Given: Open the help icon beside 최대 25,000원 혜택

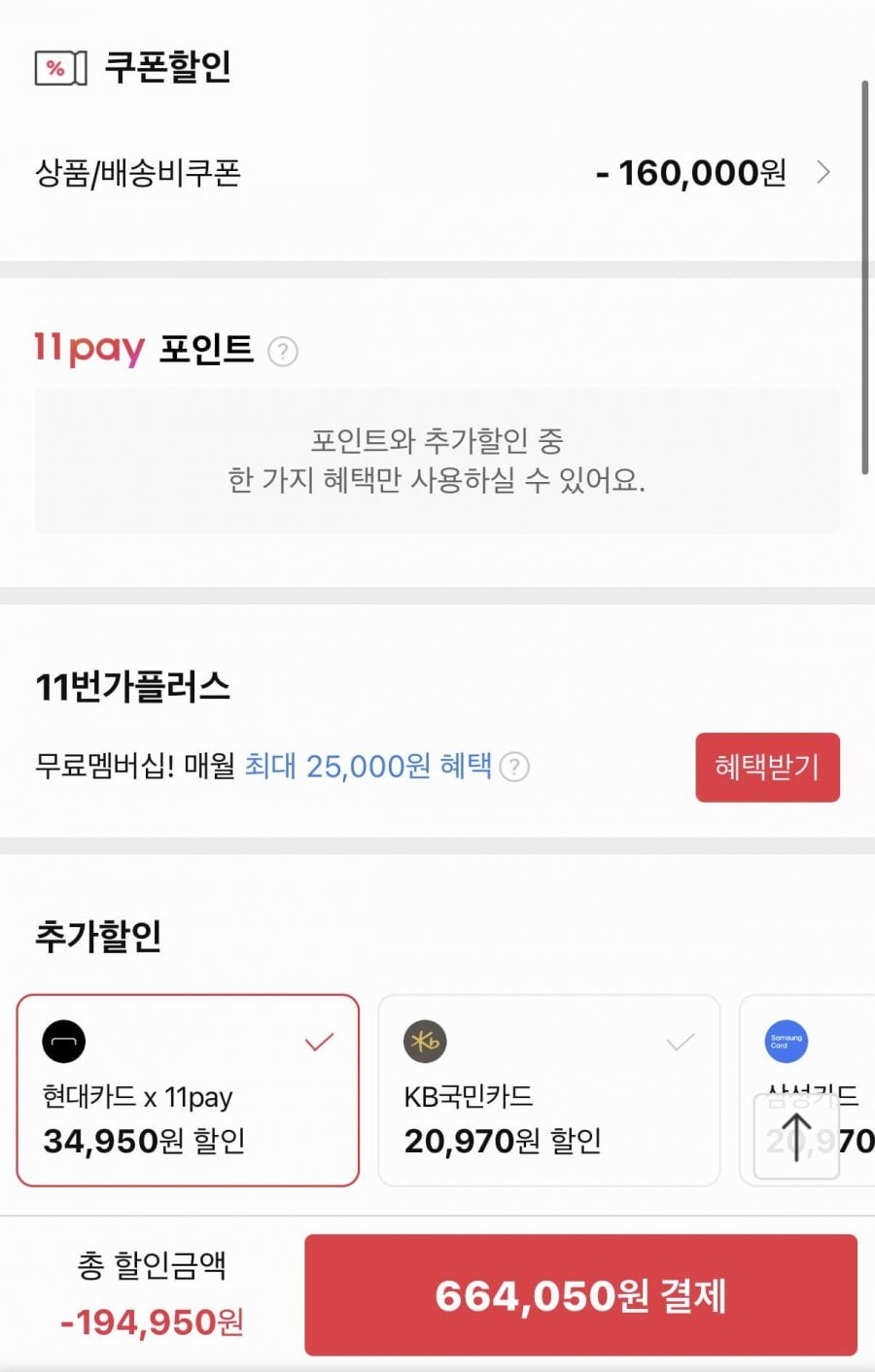Looking at the screenshot, I should 514,768.
